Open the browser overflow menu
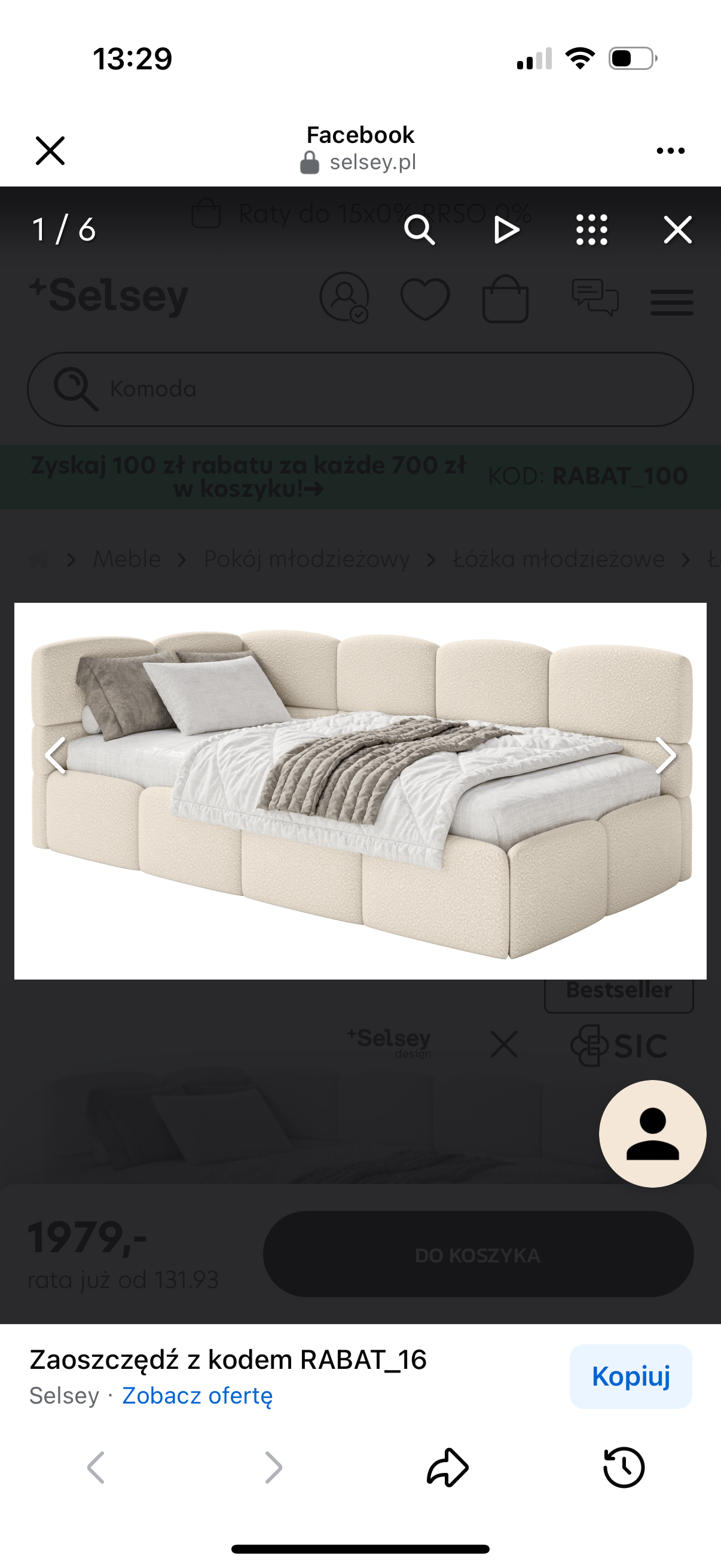The height and width of the screenshot is (1568, 721). [x=671, y=150]
